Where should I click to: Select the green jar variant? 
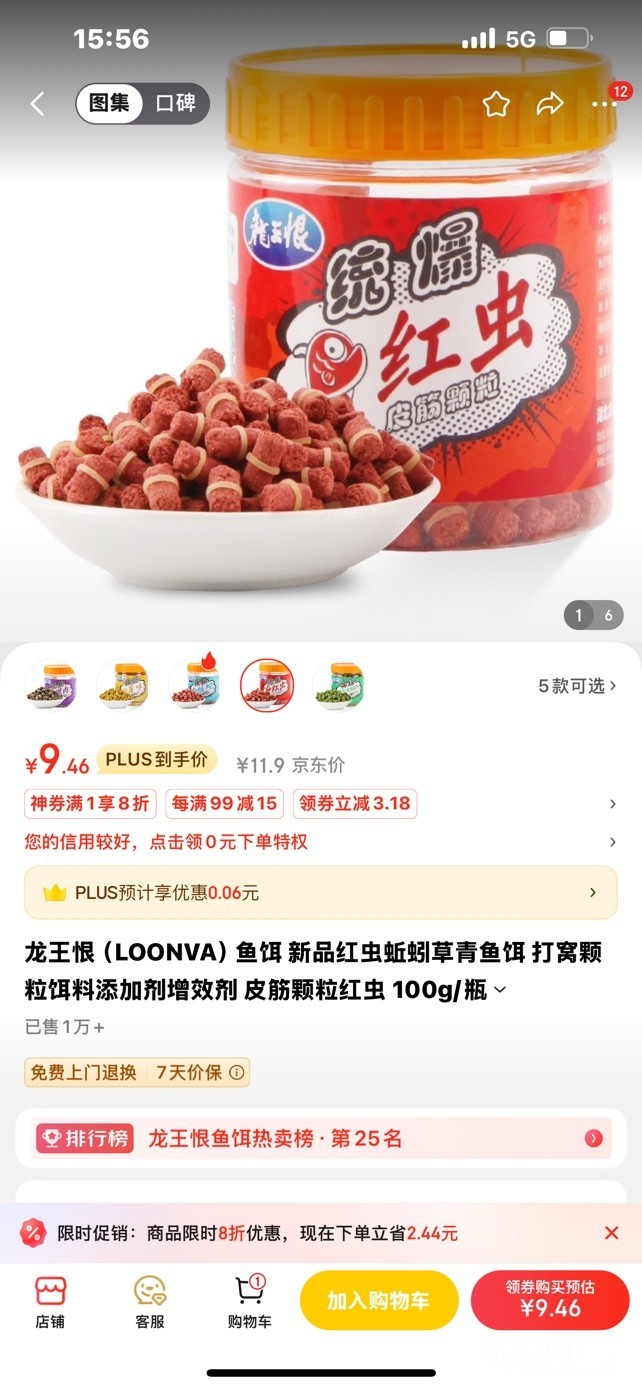point(338,686)
